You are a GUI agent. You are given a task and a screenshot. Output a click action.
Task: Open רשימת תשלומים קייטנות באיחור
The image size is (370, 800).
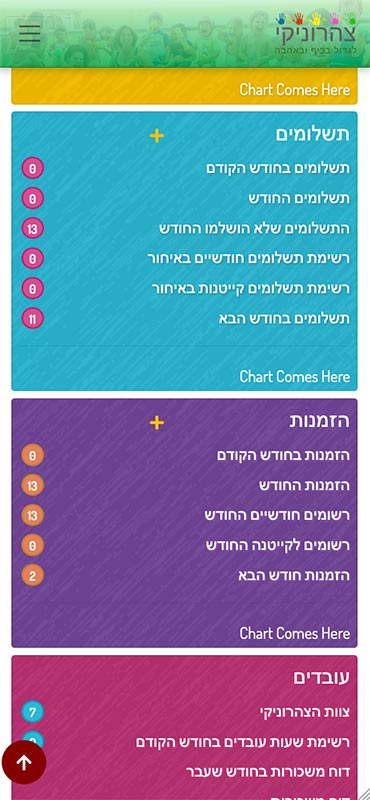[x=251, y=288]
